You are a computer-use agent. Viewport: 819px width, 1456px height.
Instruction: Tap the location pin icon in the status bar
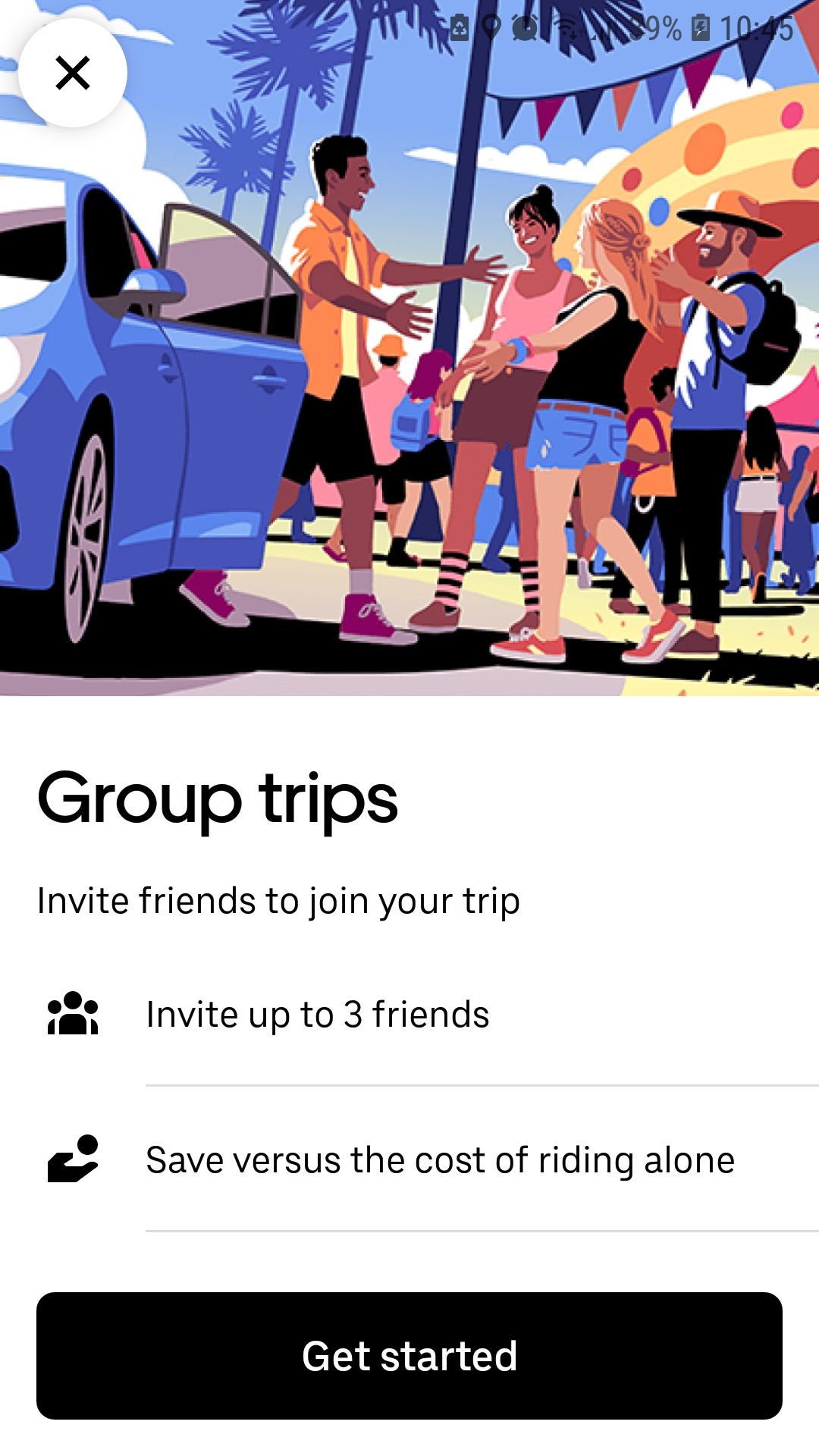(x=491, y=25)
